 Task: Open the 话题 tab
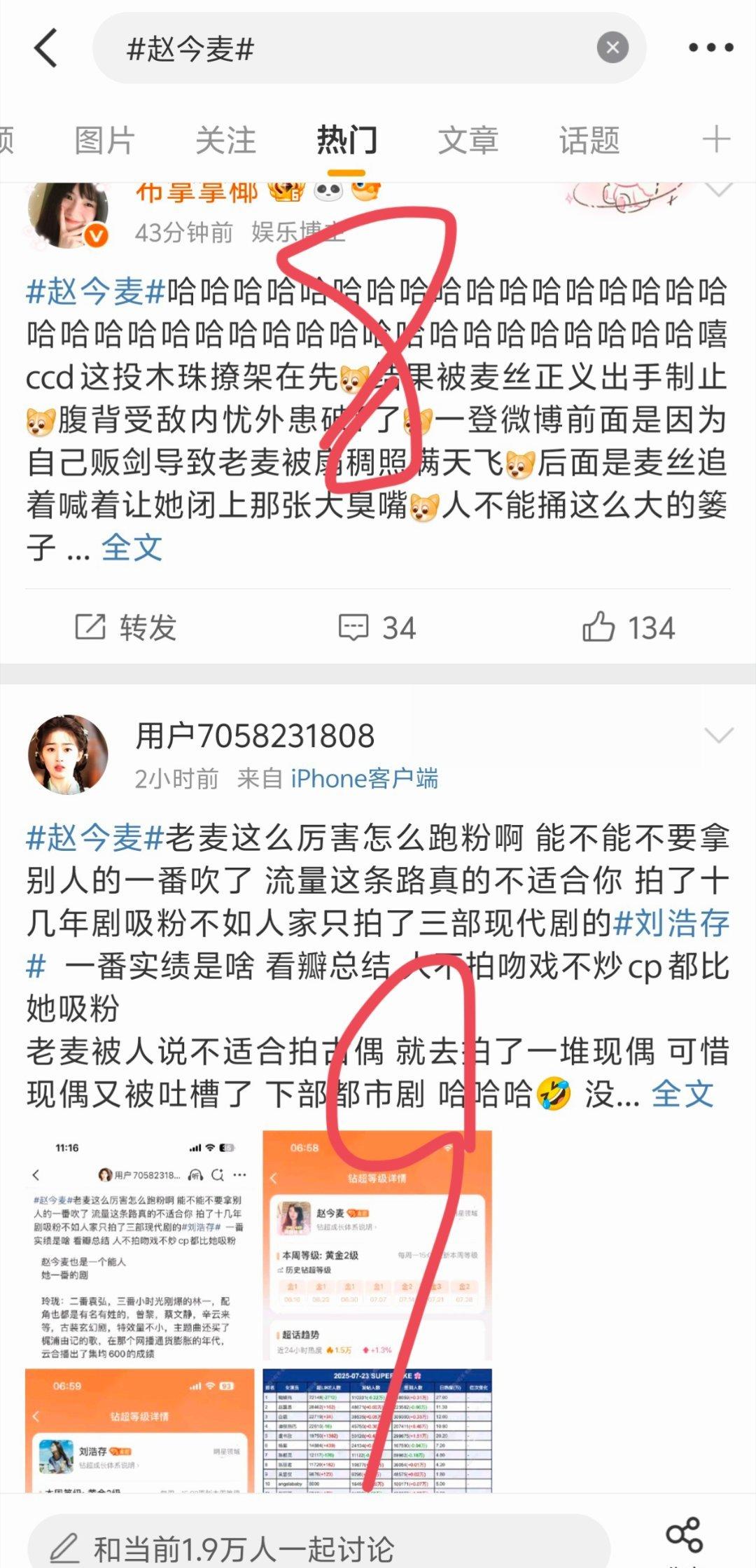point(589,140)
